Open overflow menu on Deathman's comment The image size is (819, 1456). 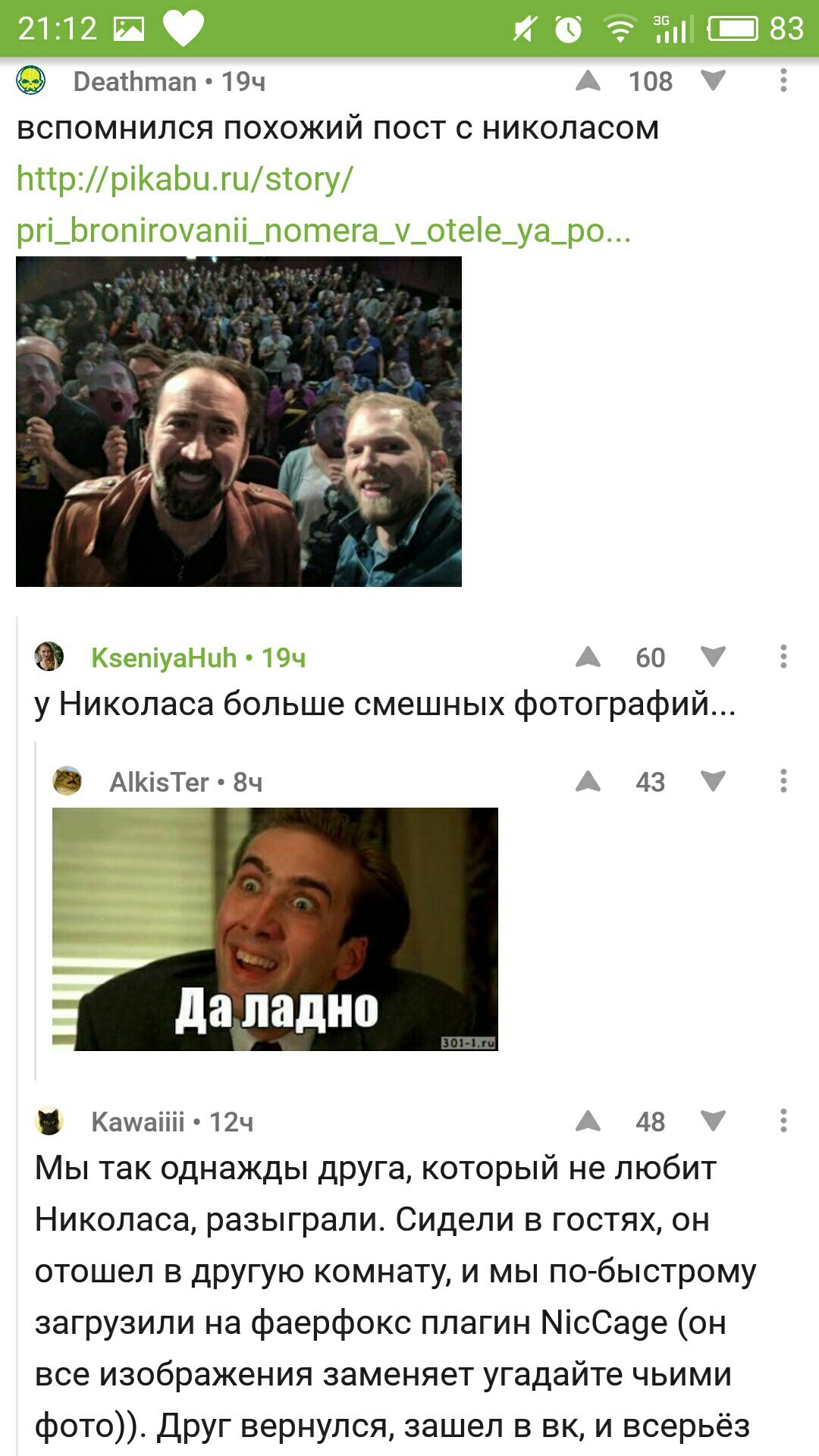click(783, 81)
